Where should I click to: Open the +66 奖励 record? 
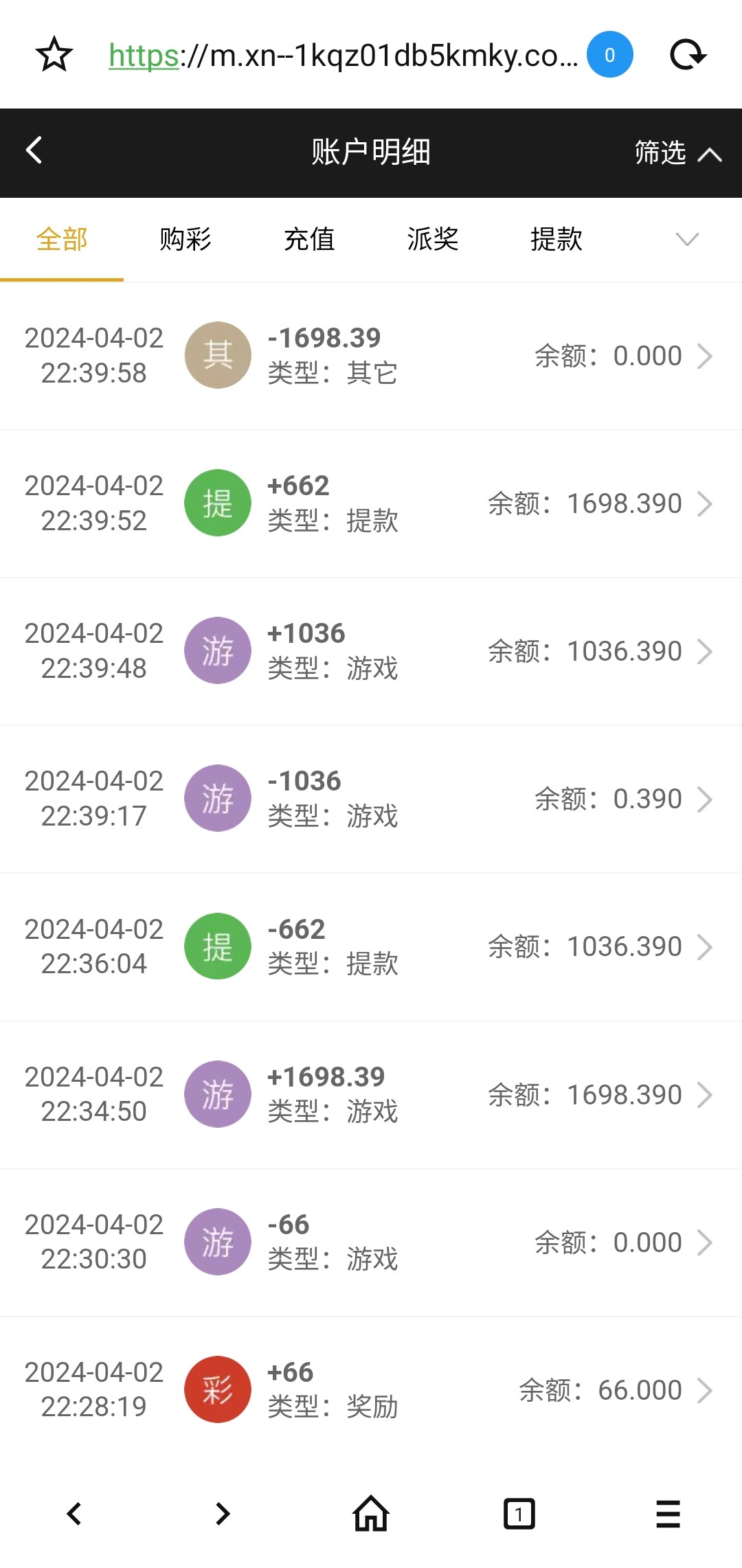pyautogui.click(x=371, y=1389)
